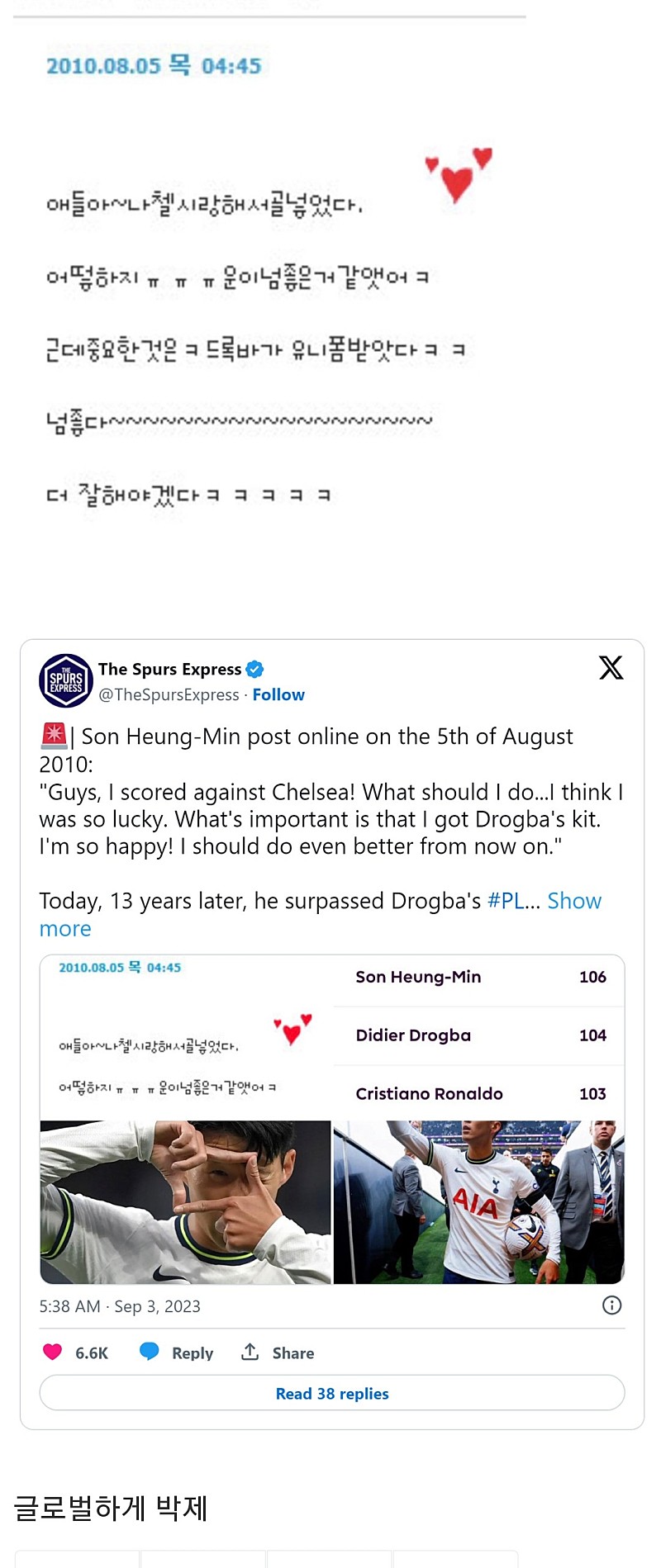The image size is (661, 1568).
Task: View the goal-scorers table image in the tweet
Action: [478, 1036]
